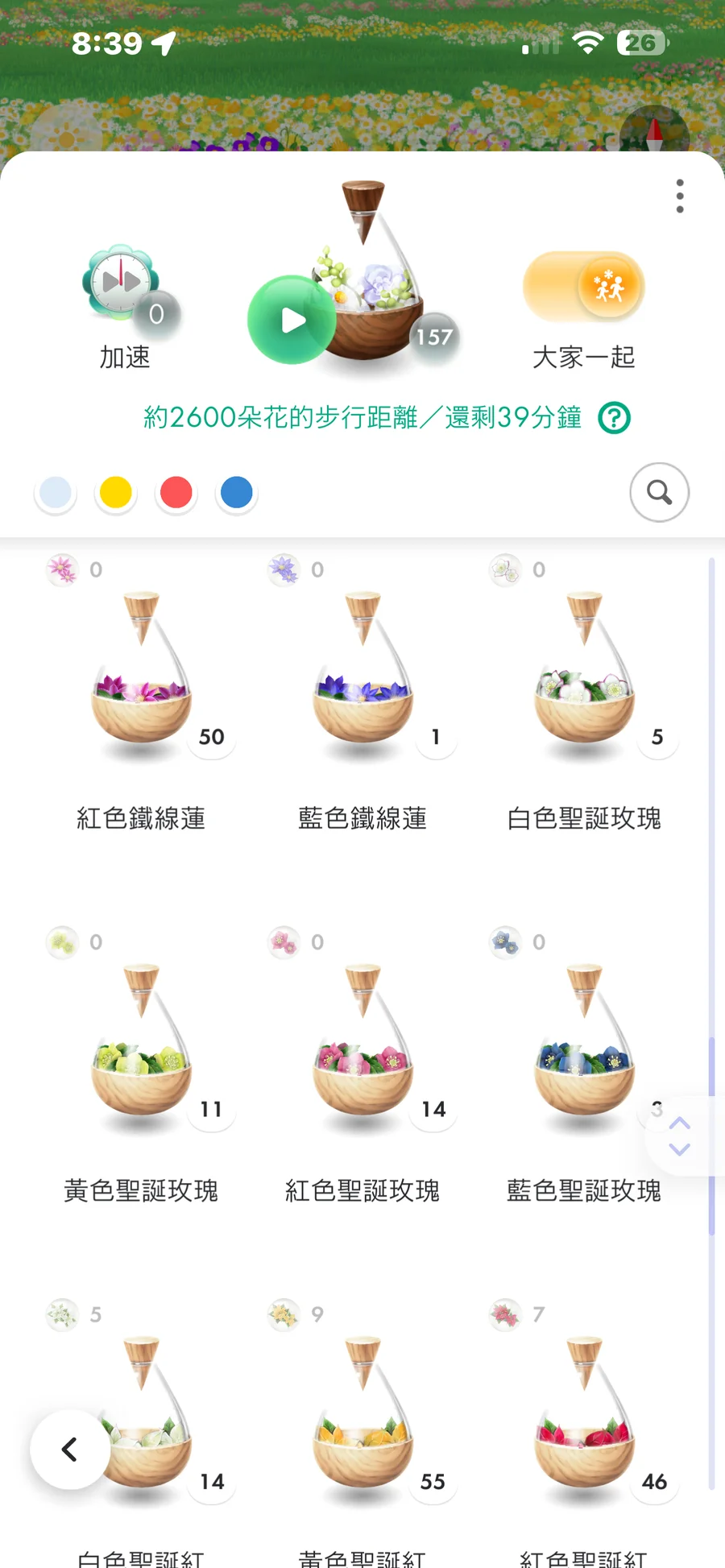
Task: Open the 加速 speed-up booster
Action: click(x=124, y=284)
